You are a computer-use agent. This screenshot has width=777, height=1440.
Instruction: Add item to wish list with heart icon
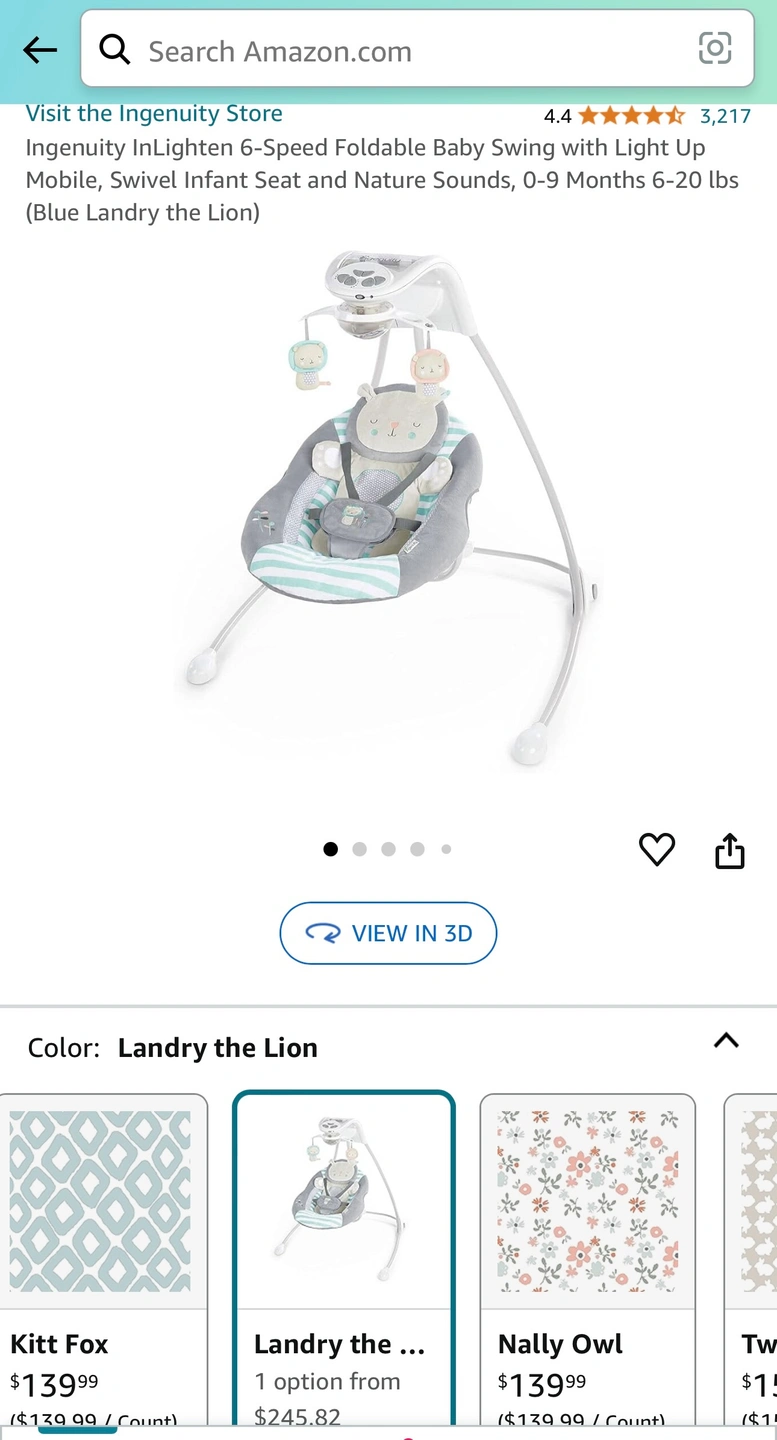657,850
